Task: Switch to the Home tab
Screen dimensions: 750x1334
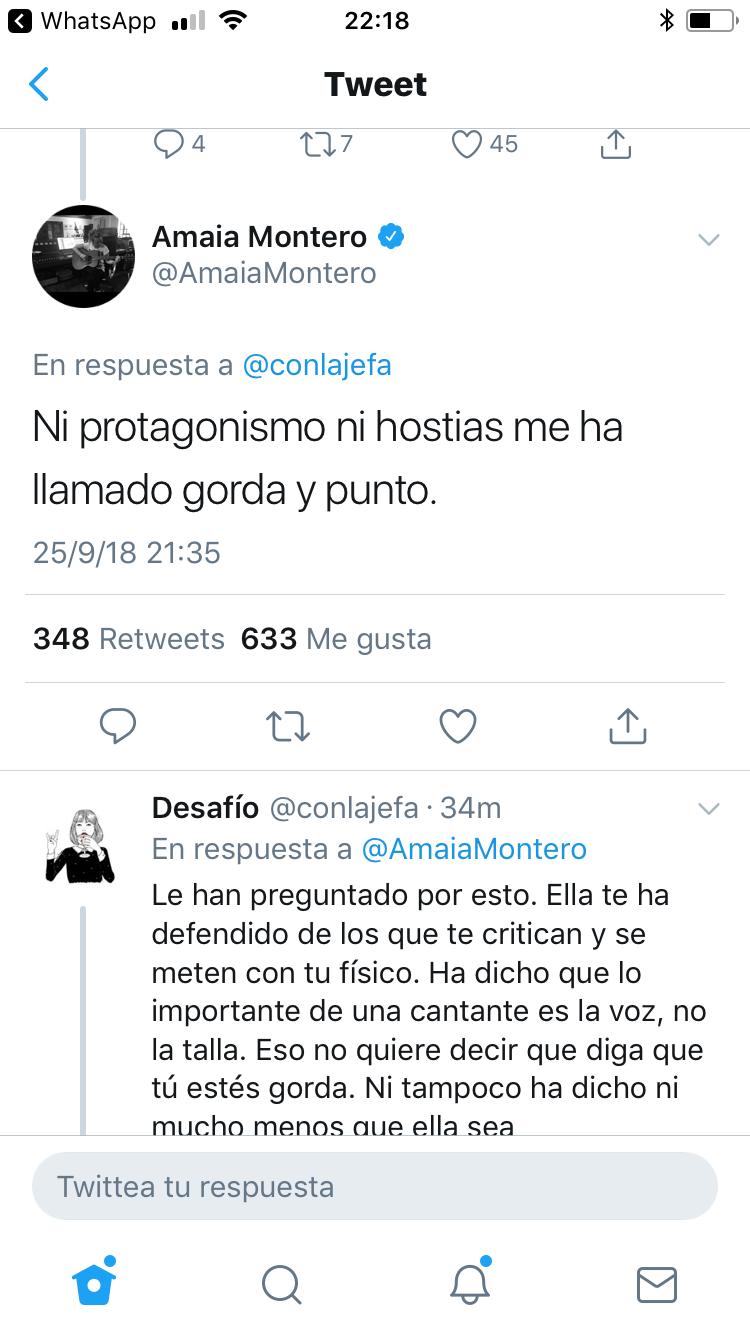Action: [x=94, y=1283]
